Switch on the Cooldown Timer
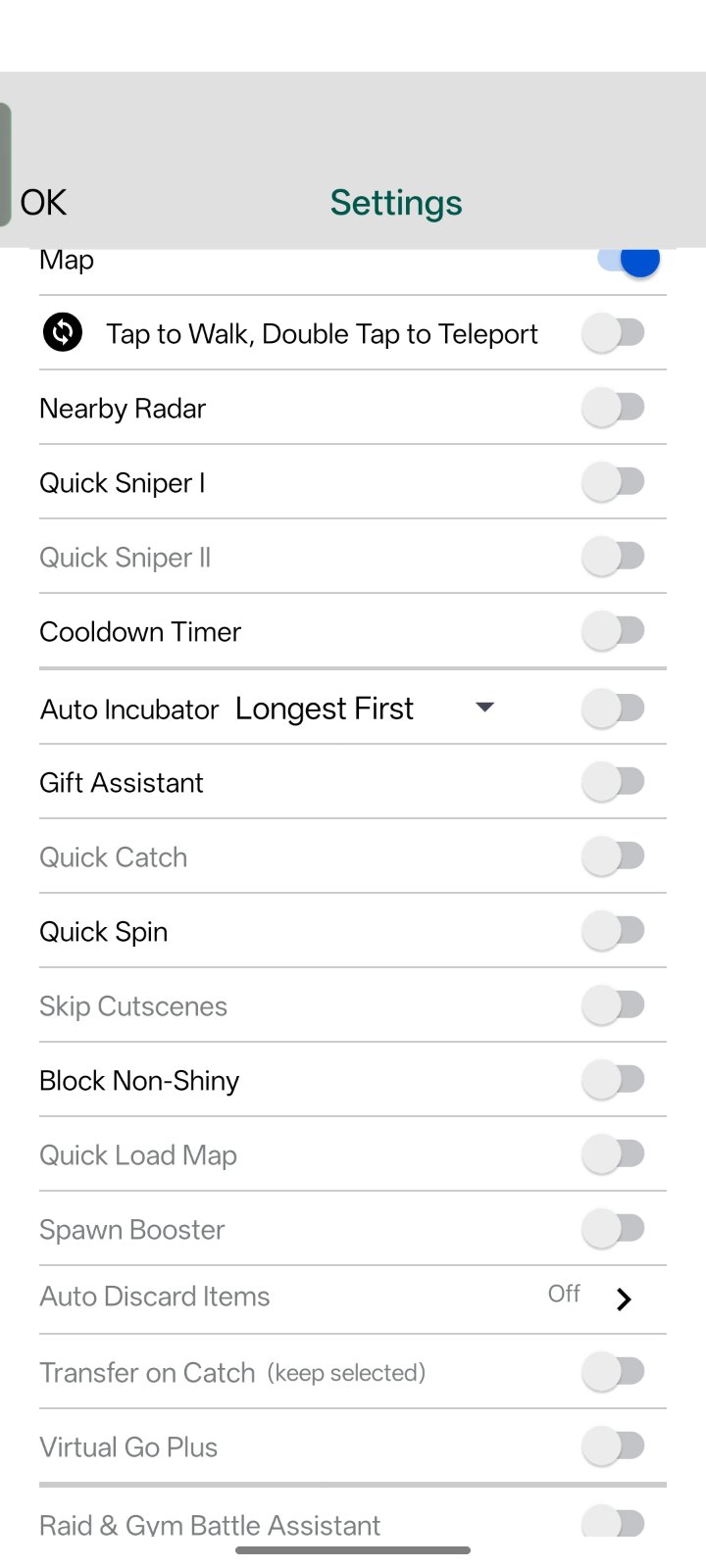This screenshot has width=706, height=1568. tap(614, 631)
